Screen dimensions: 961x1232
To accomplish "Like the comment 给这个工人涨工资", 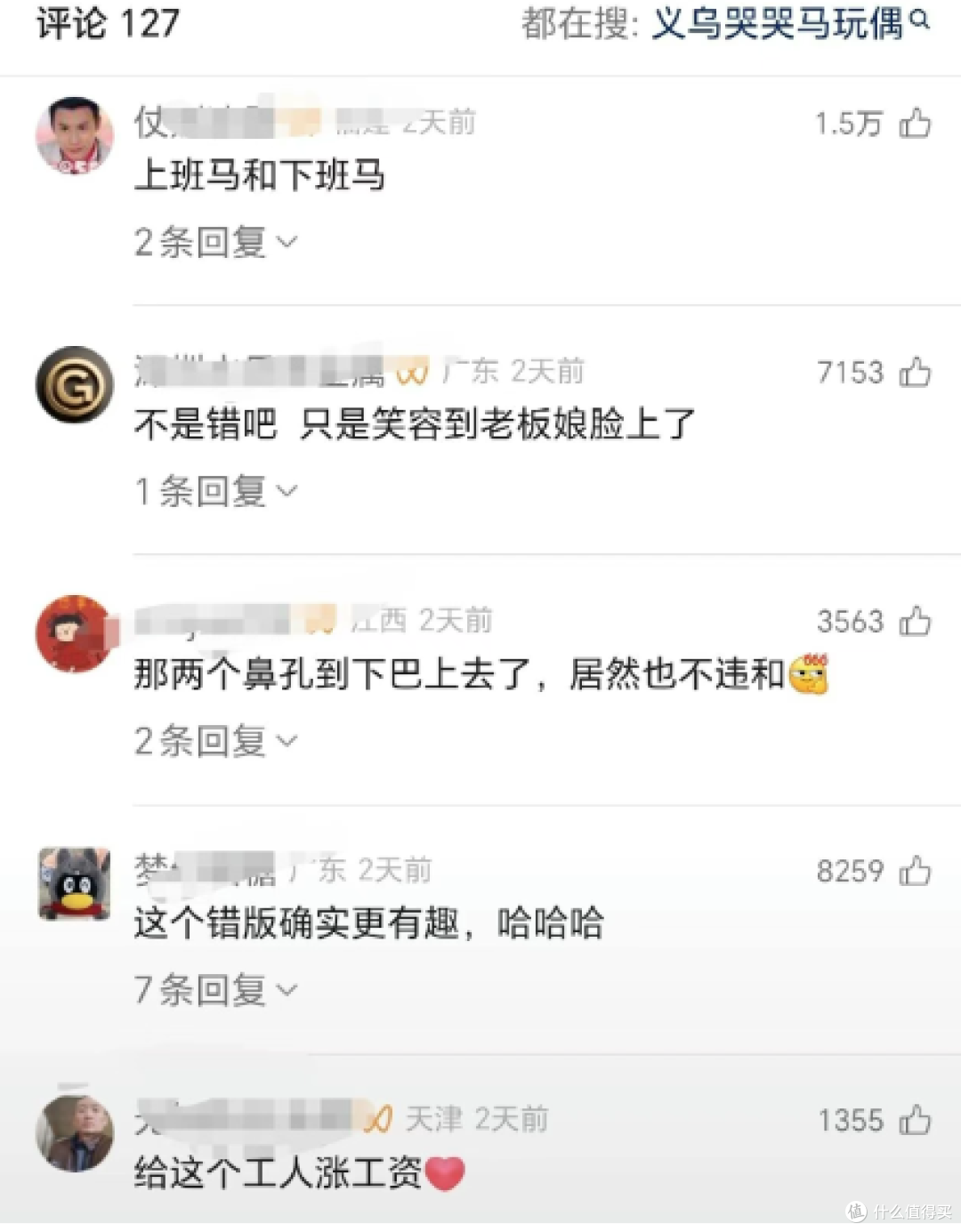I will (915, 1121).
